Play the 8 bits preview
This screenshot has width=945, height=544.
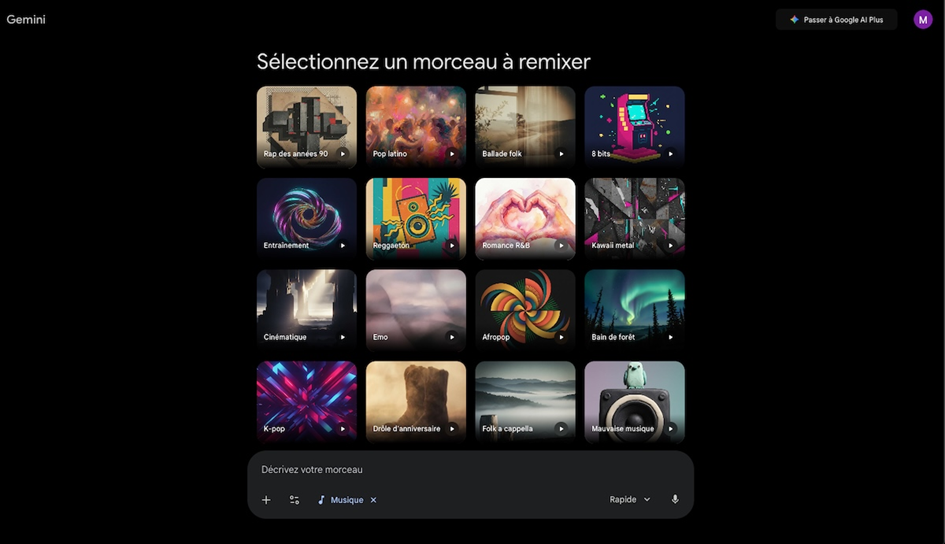[x=671, y=154]
